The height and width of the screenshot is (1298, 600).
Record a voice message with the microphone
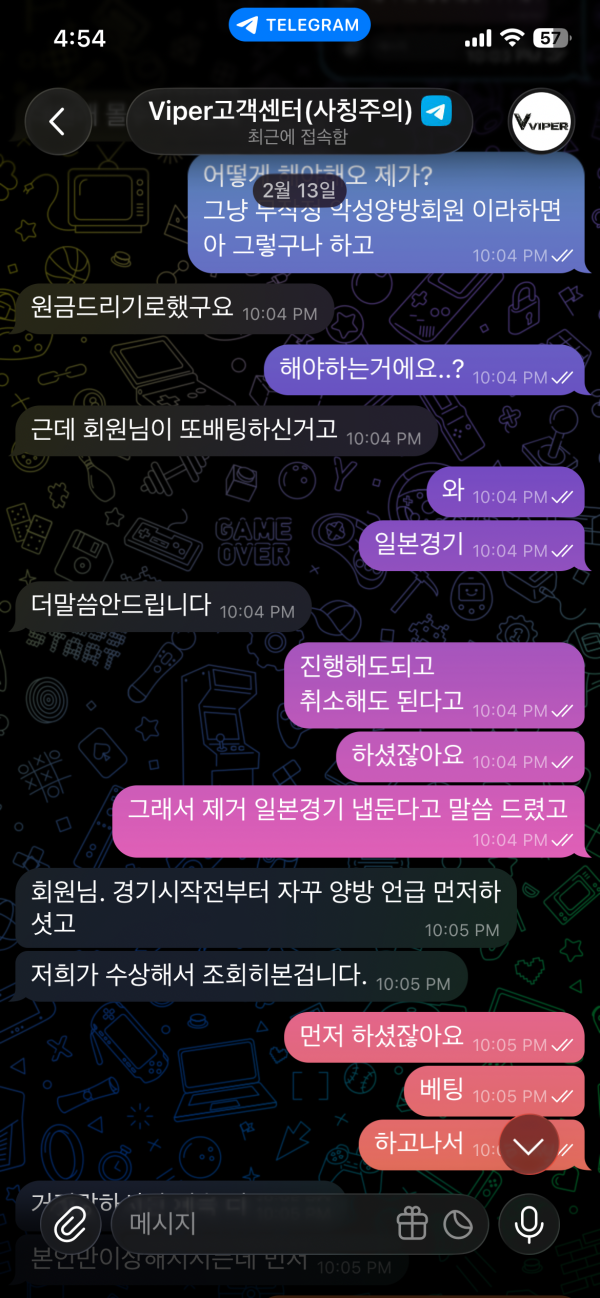tap(529, 1225)
